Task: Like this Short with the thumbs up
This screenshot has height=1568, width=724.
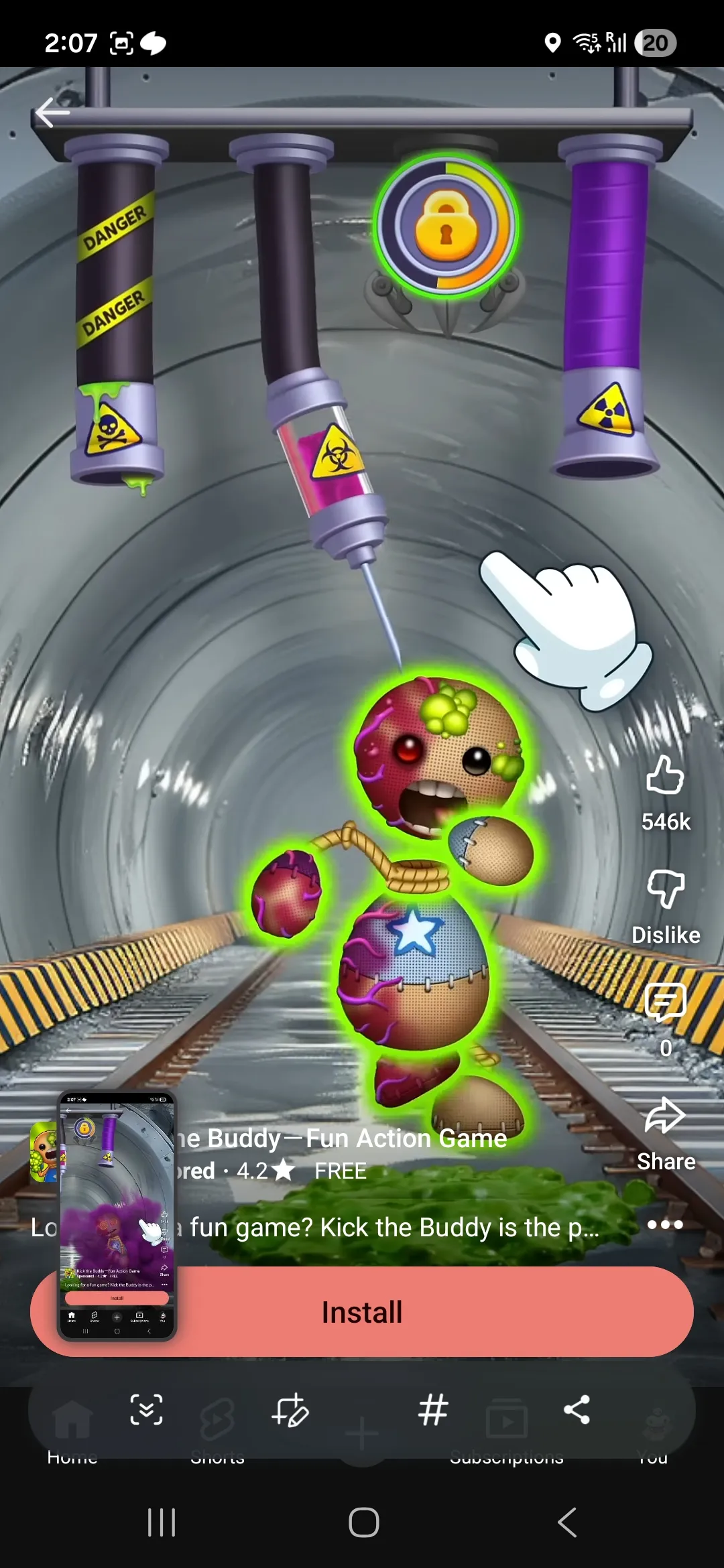Action: (x=665, y=775)
